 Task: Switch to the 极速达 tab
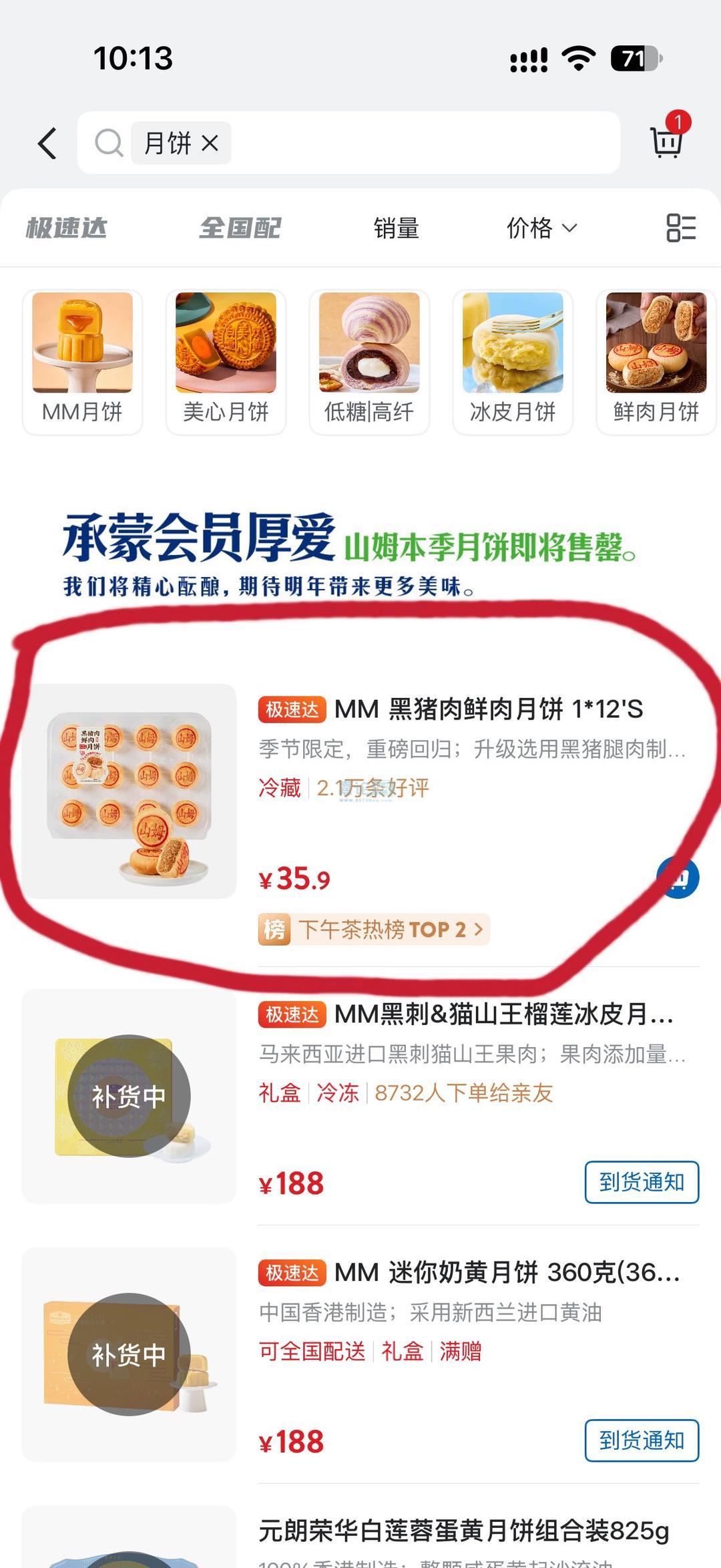[67, 228]
